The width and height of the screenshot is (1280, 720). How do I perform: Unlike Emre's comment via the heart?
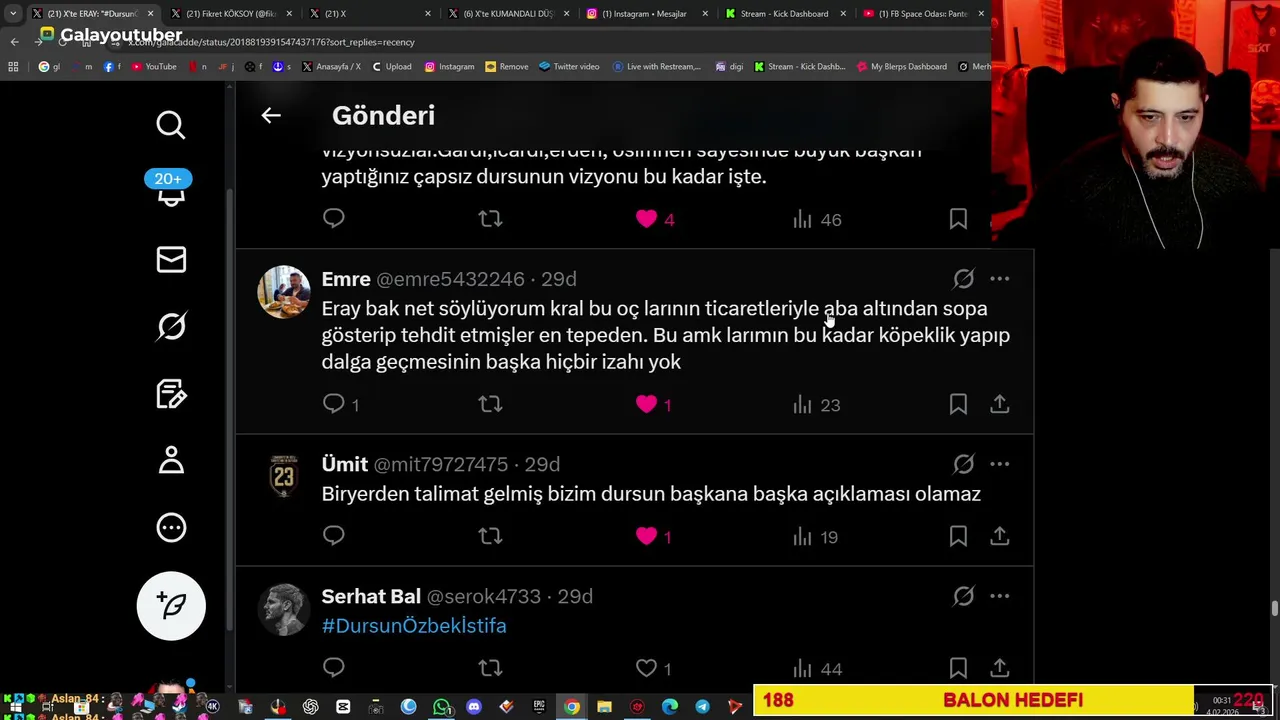(646, 404)
